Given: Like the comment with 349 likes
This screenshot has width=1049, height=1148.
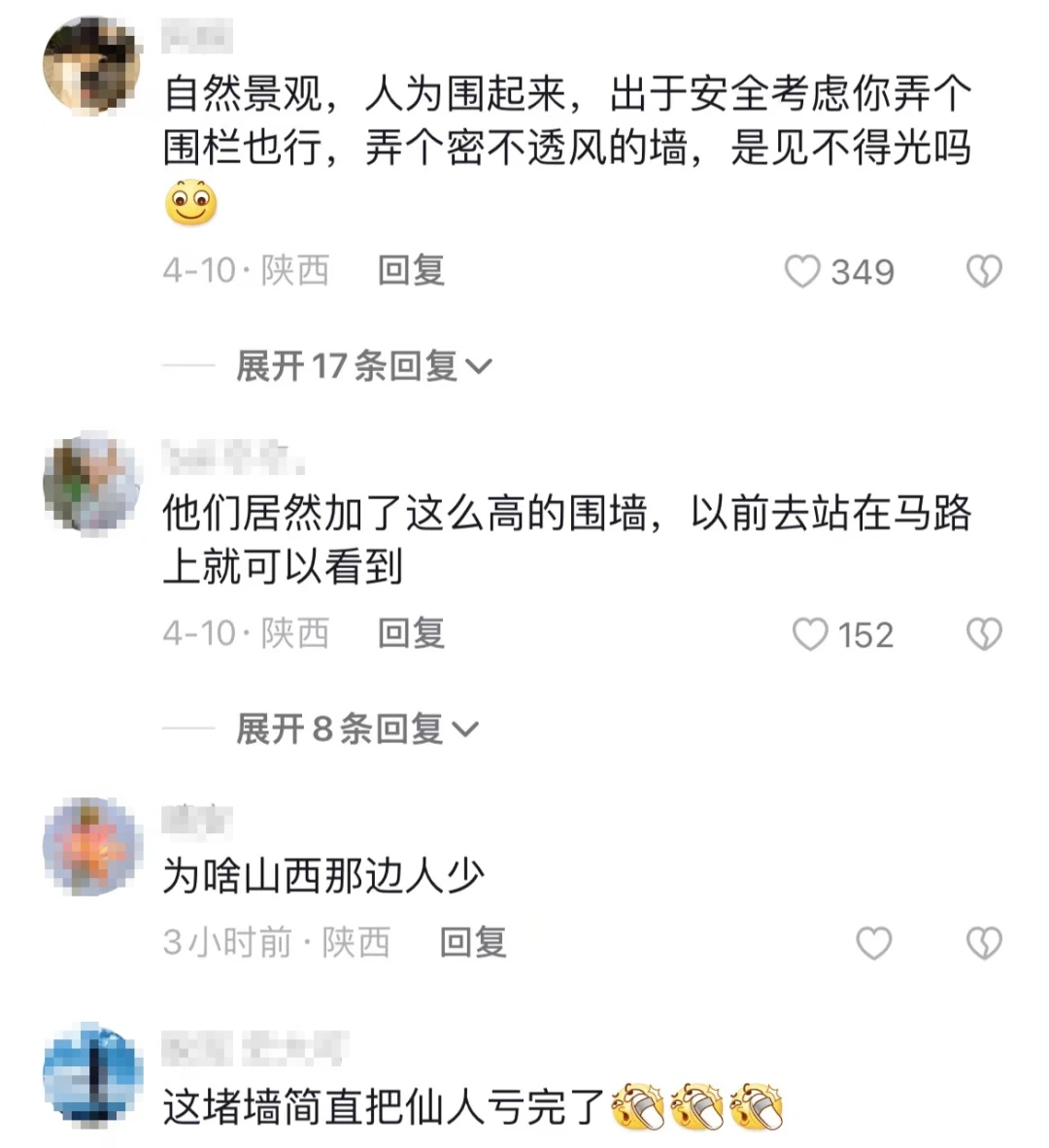Looking at the screenshot, I should (804, 273).
